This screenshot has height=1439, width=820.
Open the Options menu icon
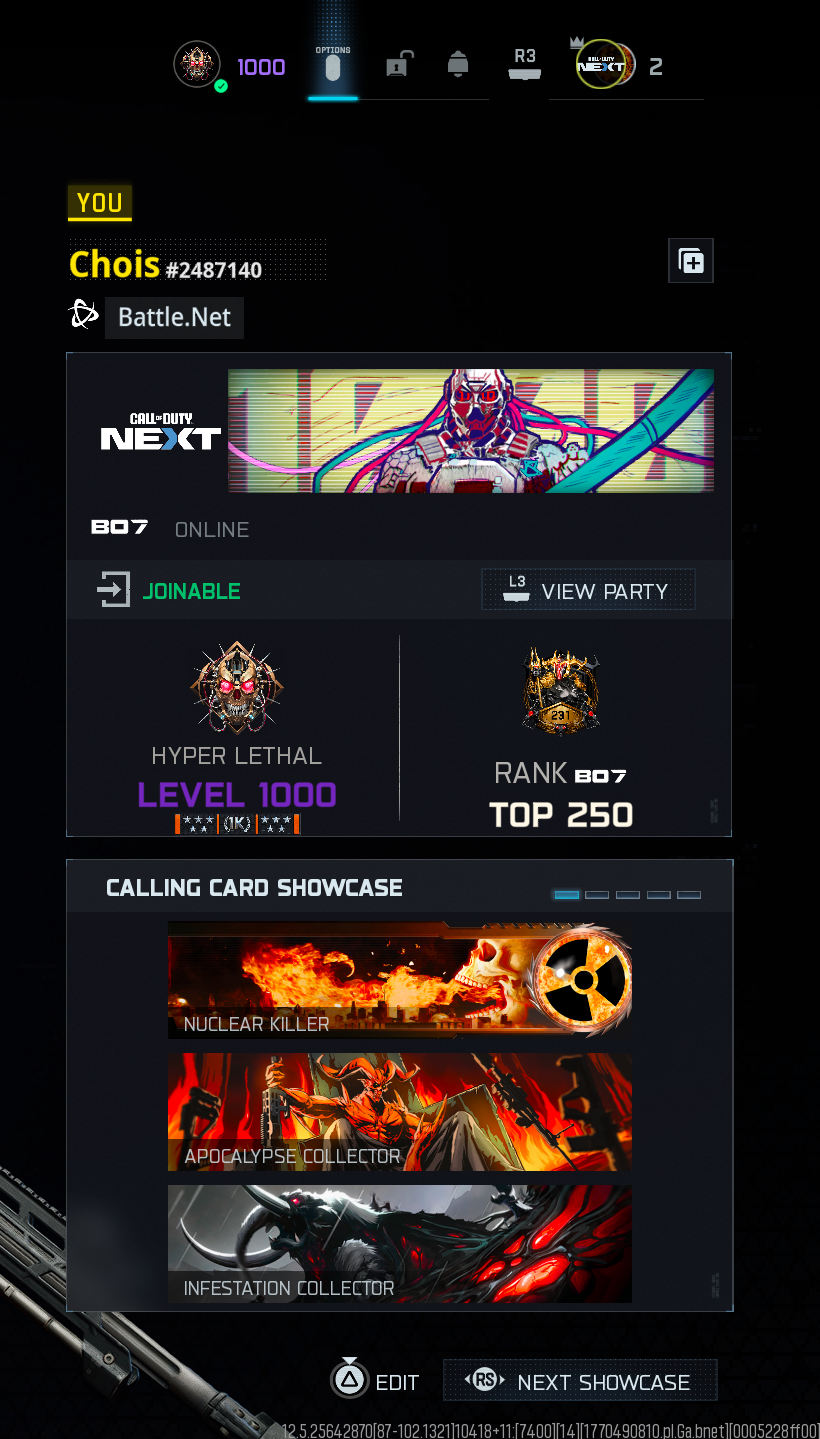pyautogui.click(x=333, y=66)
